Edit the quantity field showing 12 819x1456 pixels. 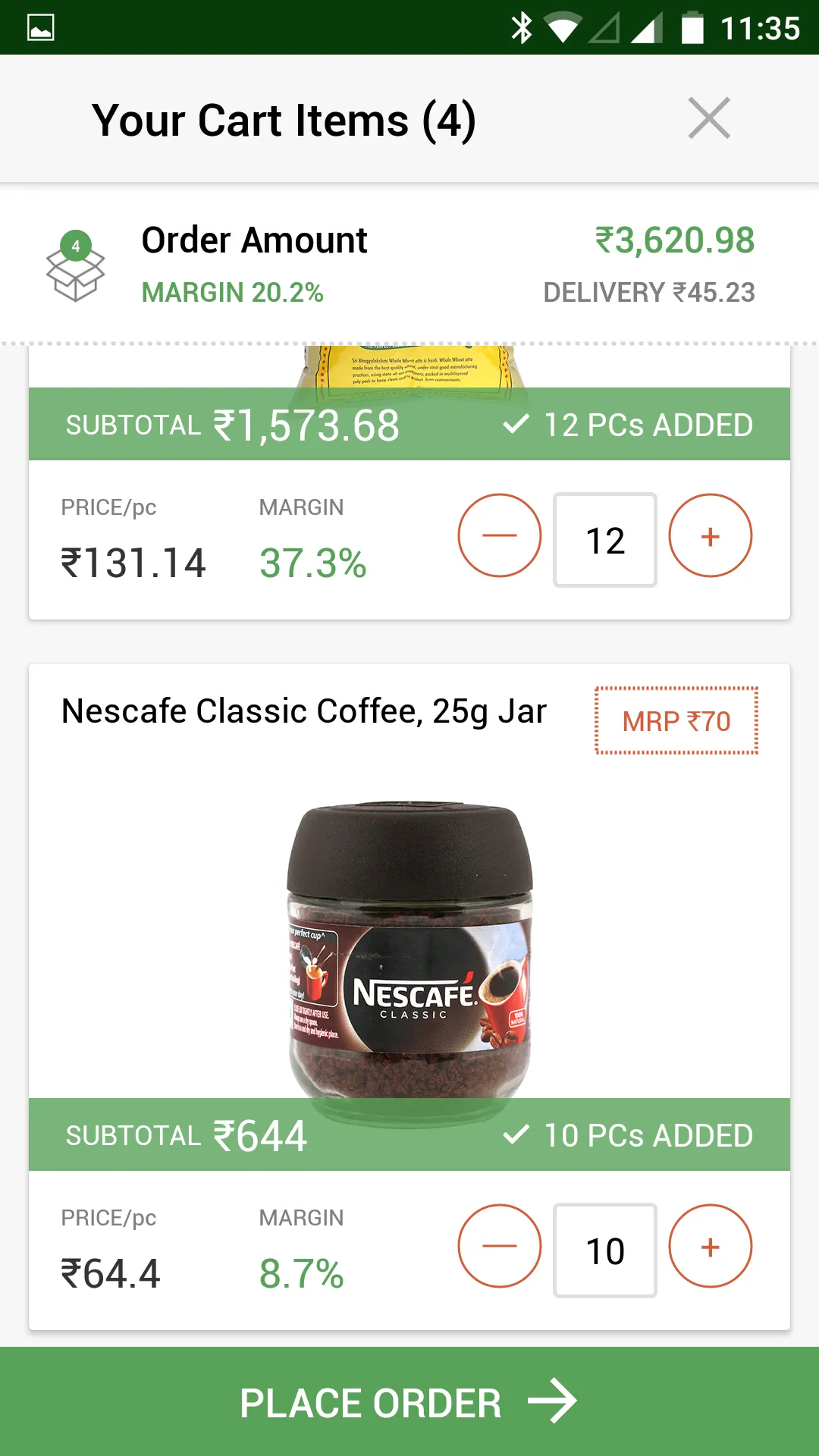point(605,540)
